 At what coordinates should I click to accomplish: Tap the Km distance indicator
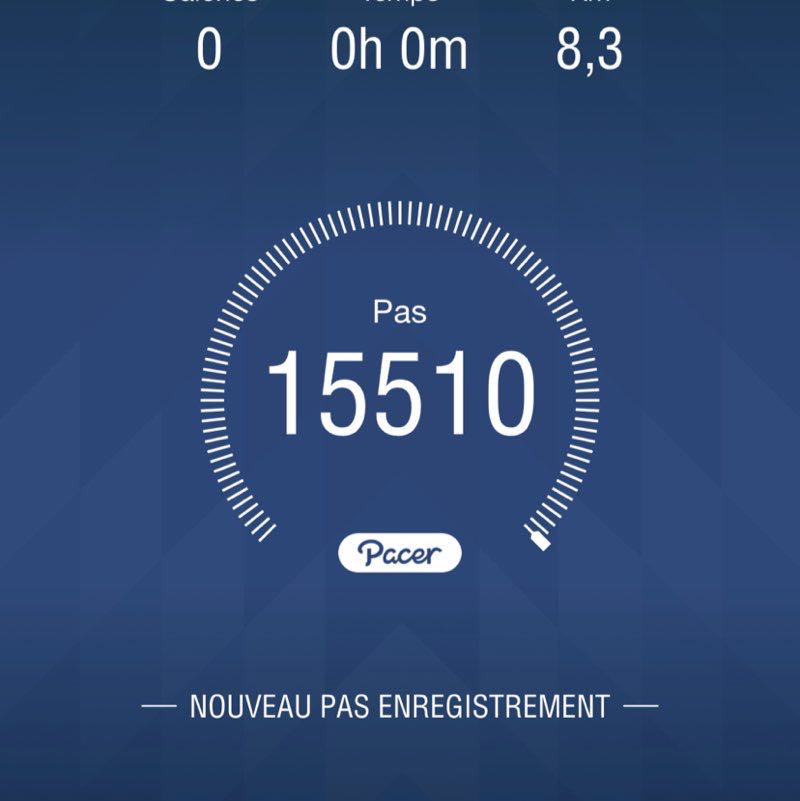coord(590,30)
